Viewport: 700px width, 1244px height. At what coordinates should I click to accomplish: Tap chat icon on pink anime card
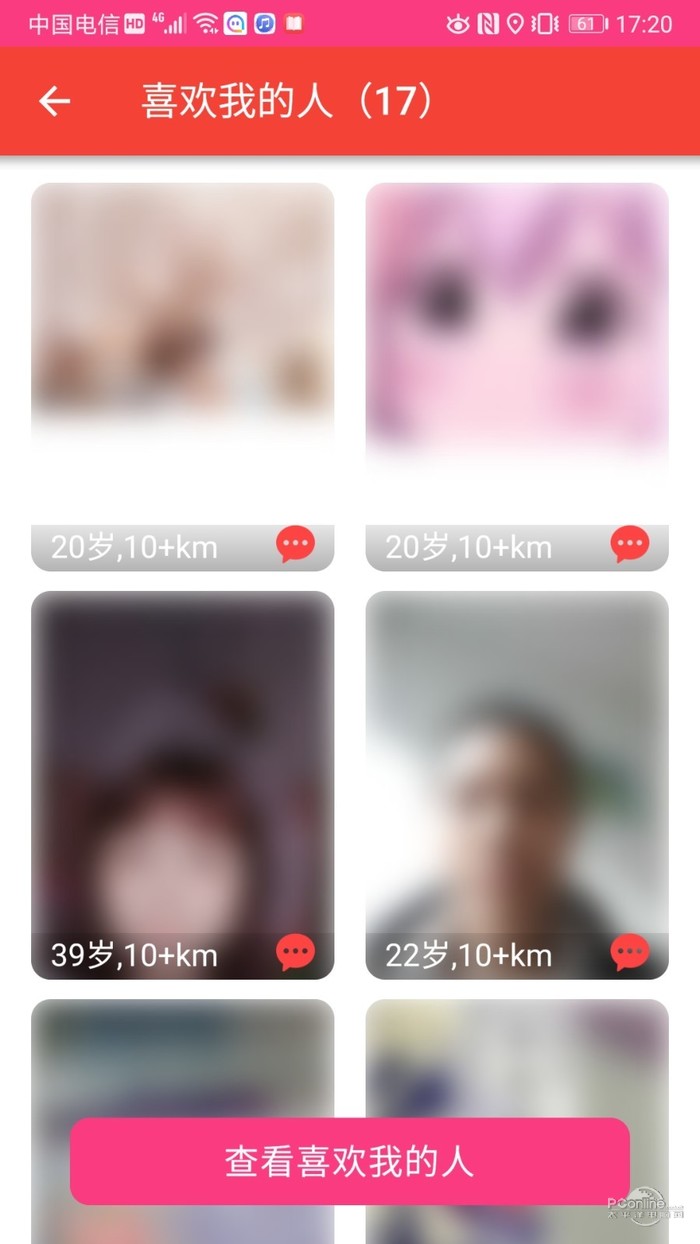629,545
